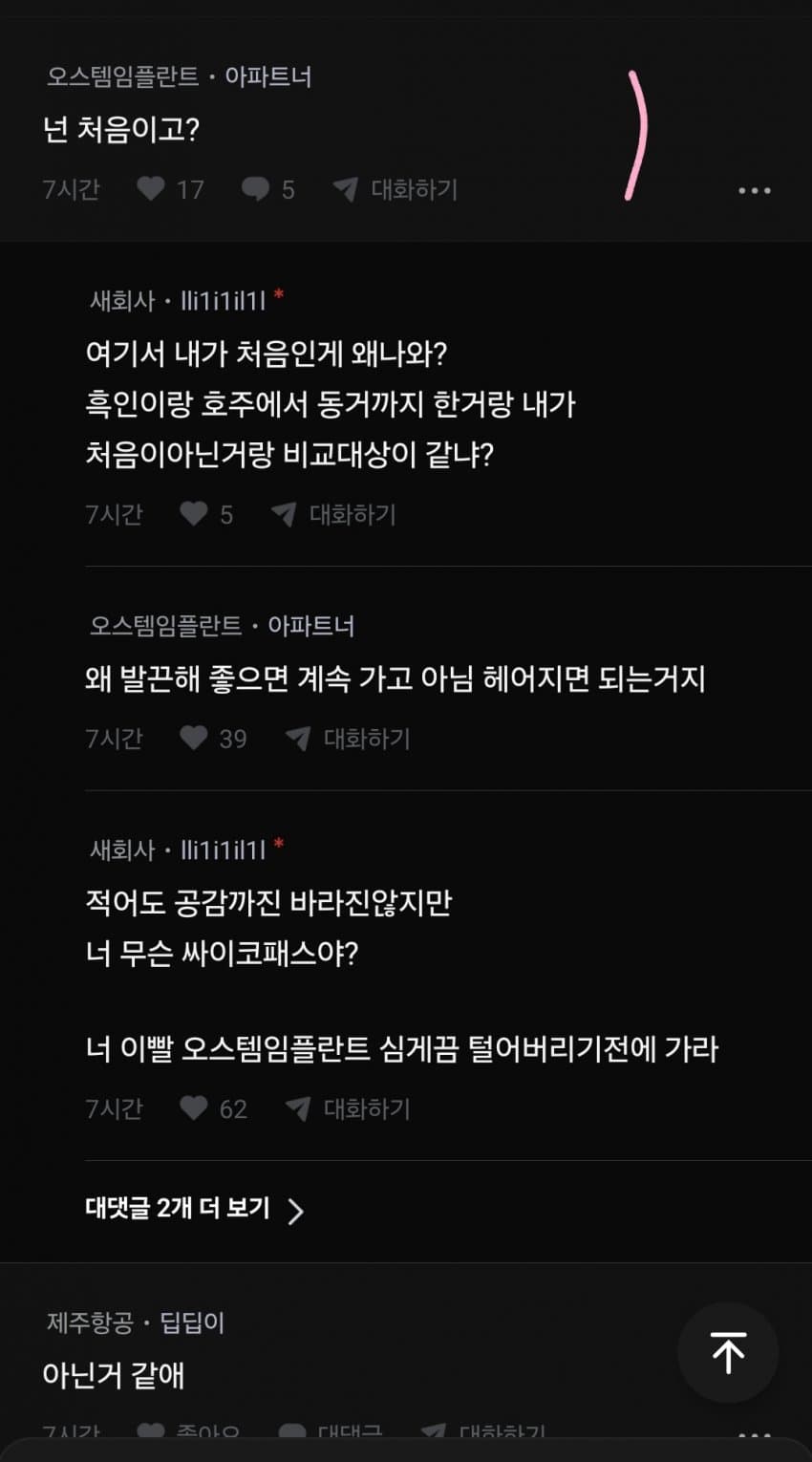The width and height of the screenshot is (812, 1462).
Task: Tap 대화하기 under '여기서 내가 처음인게' reply
Action: pos(333,514)
